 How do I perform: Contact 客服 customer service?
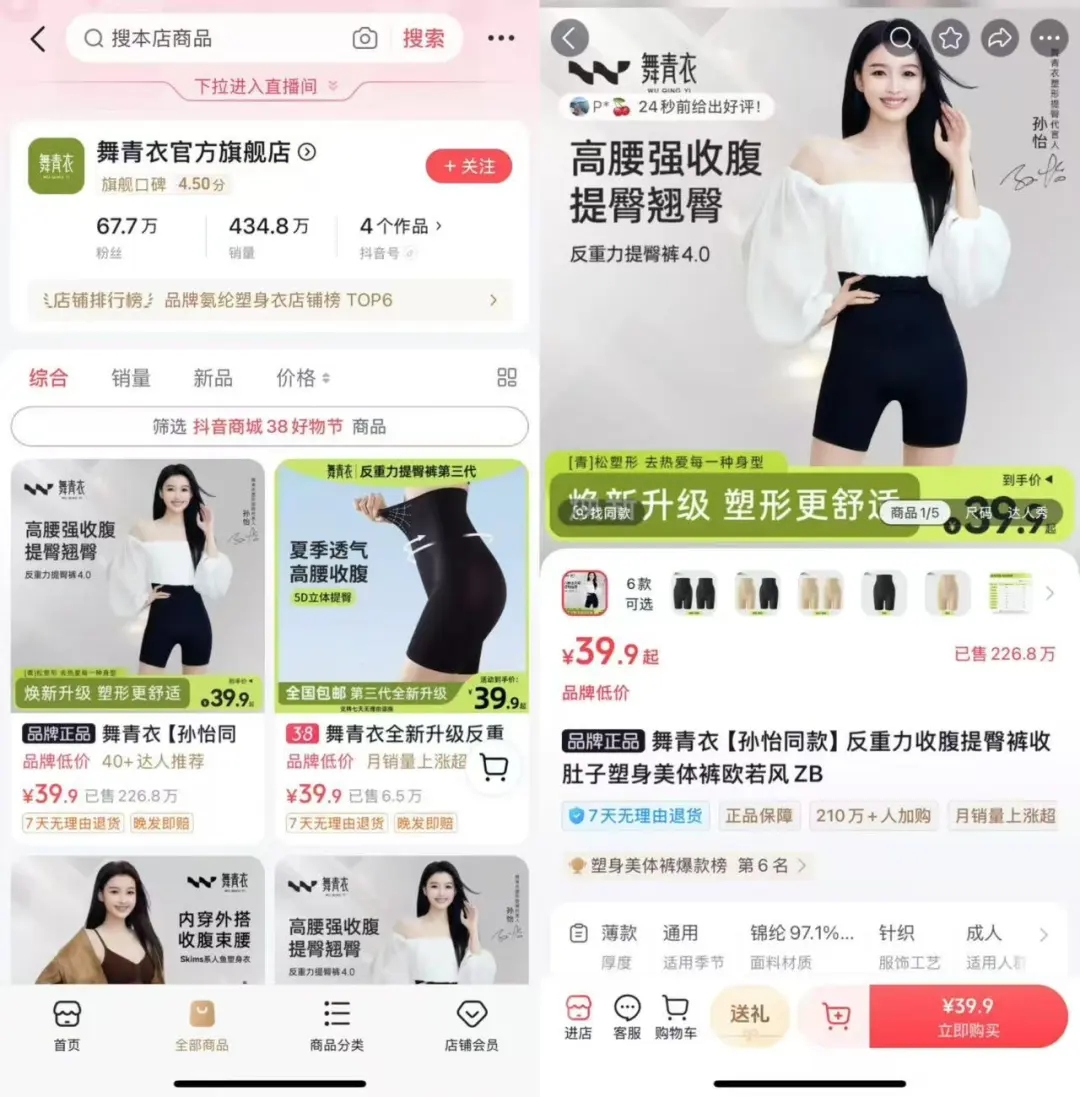tap(627, 1017)
